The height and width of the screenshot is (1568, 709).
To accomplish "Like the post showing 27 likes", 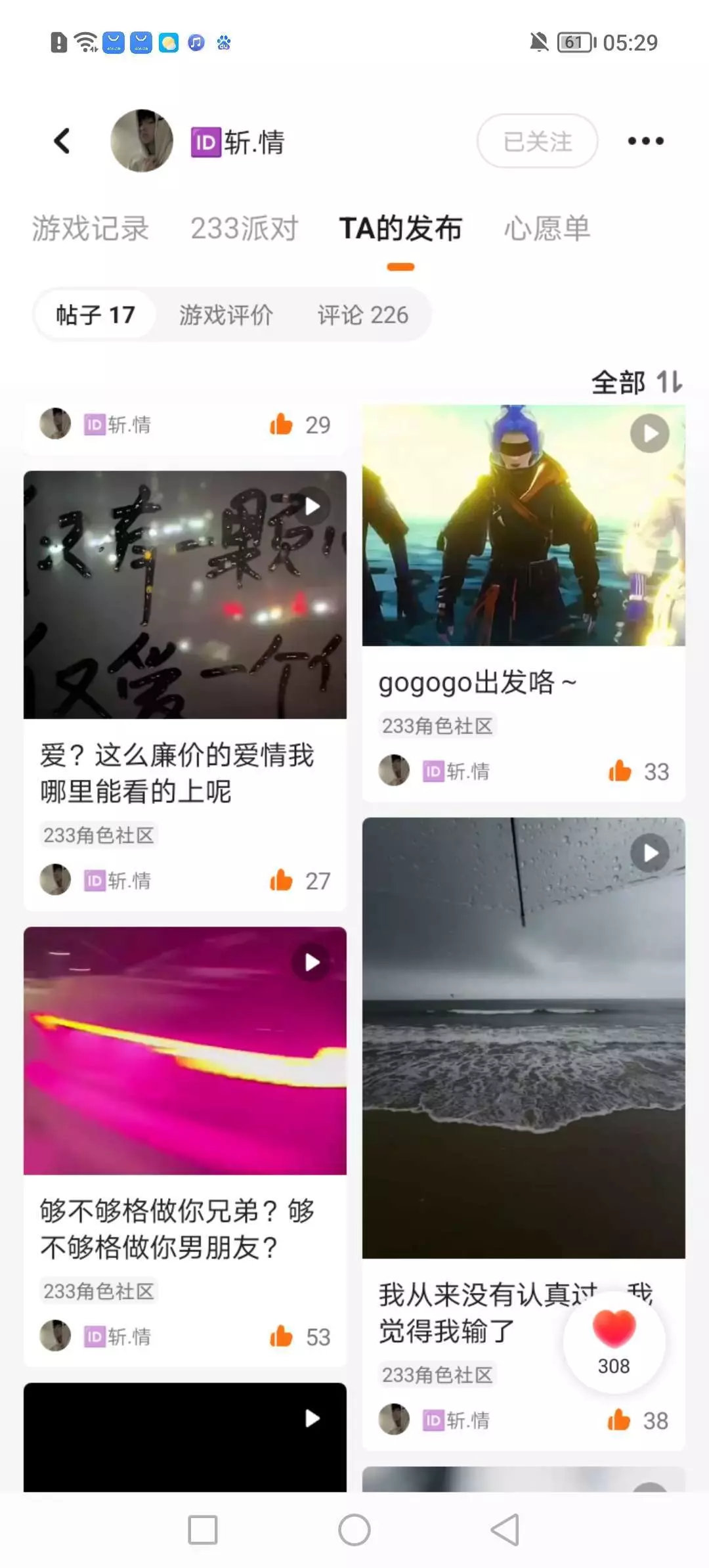I will tap(281, 880).
